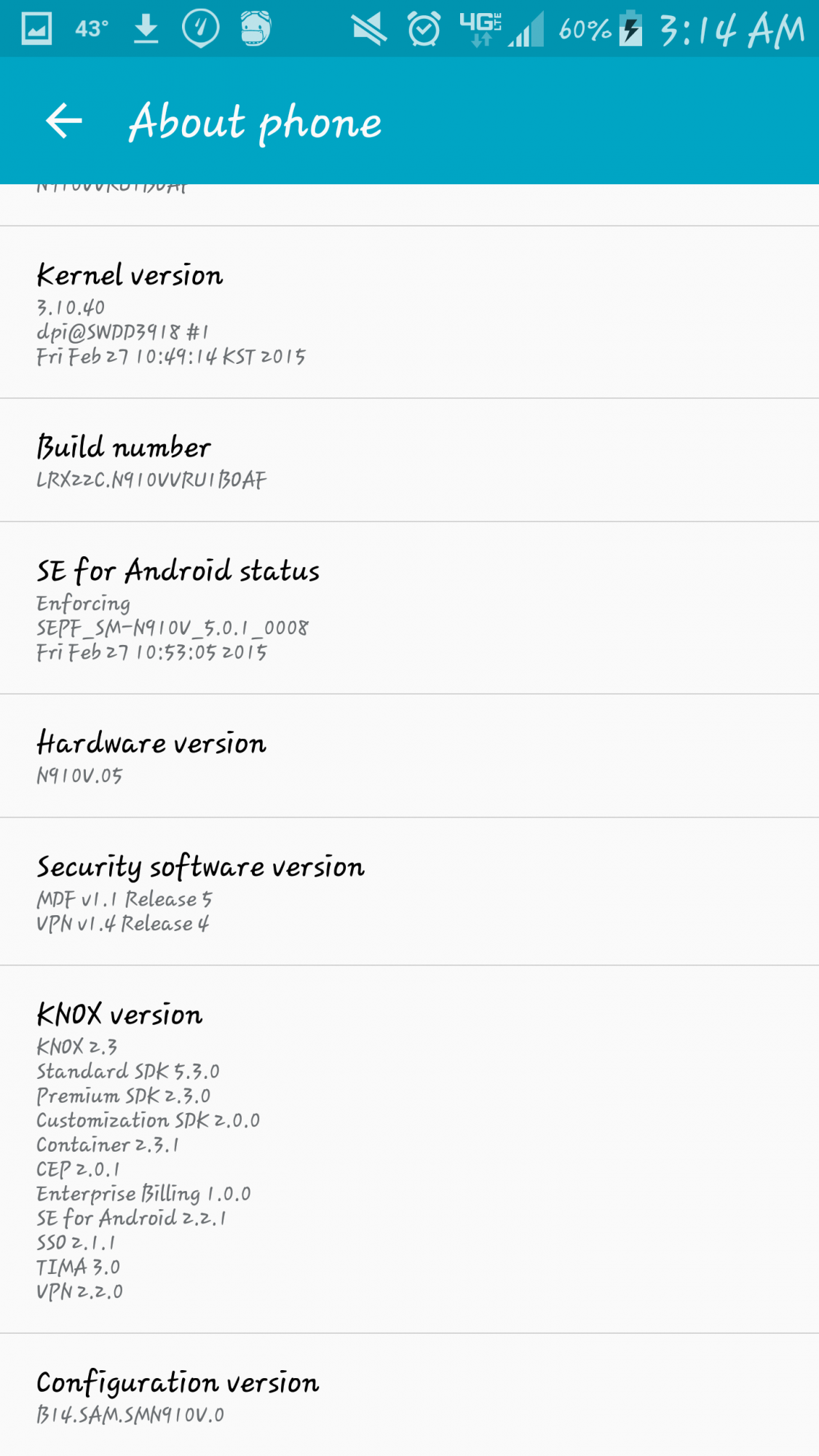Open SE for Android status entry
Viewport: 819px width, 1456px height.
[x=409, y=608]
